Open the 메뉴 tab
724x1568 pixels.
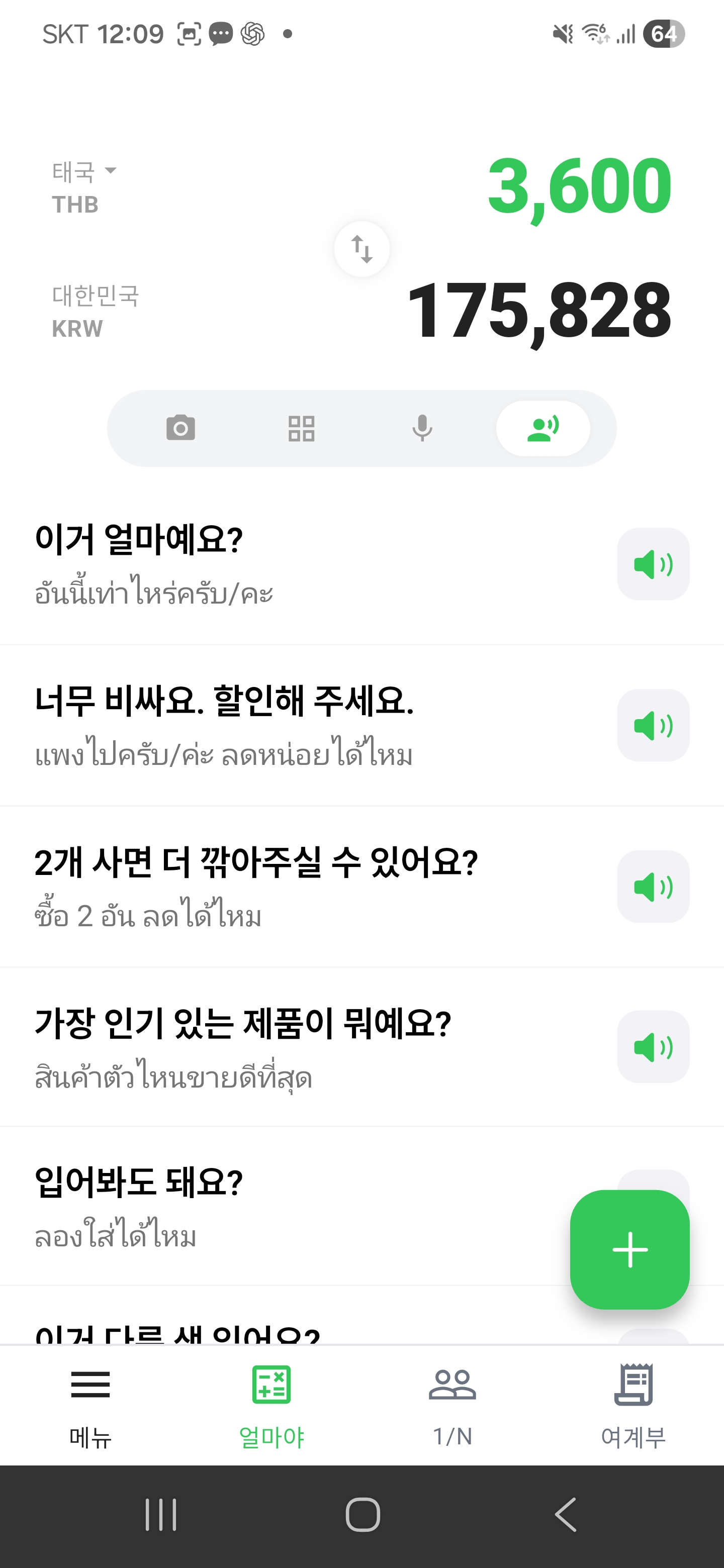point(90,1407)
